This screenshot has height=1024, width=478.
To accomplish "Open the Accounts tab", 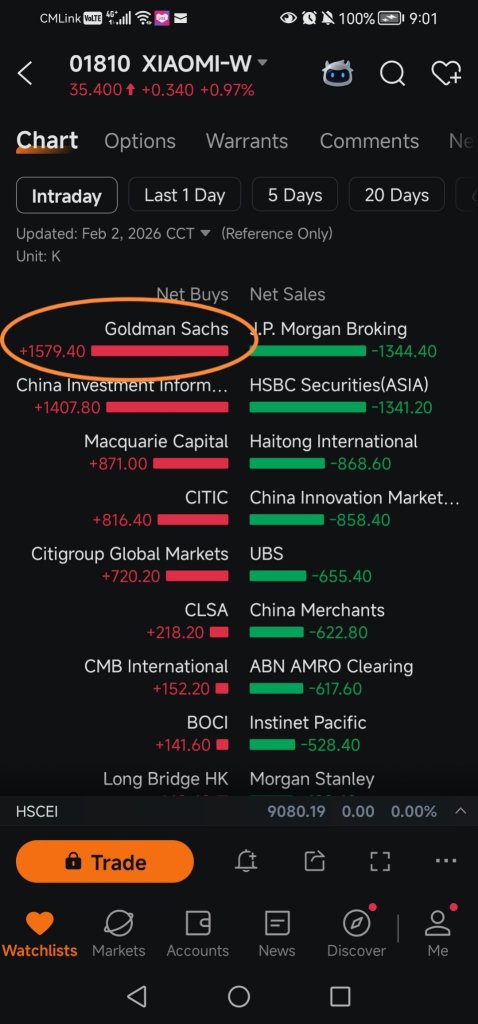I will 198,933.
